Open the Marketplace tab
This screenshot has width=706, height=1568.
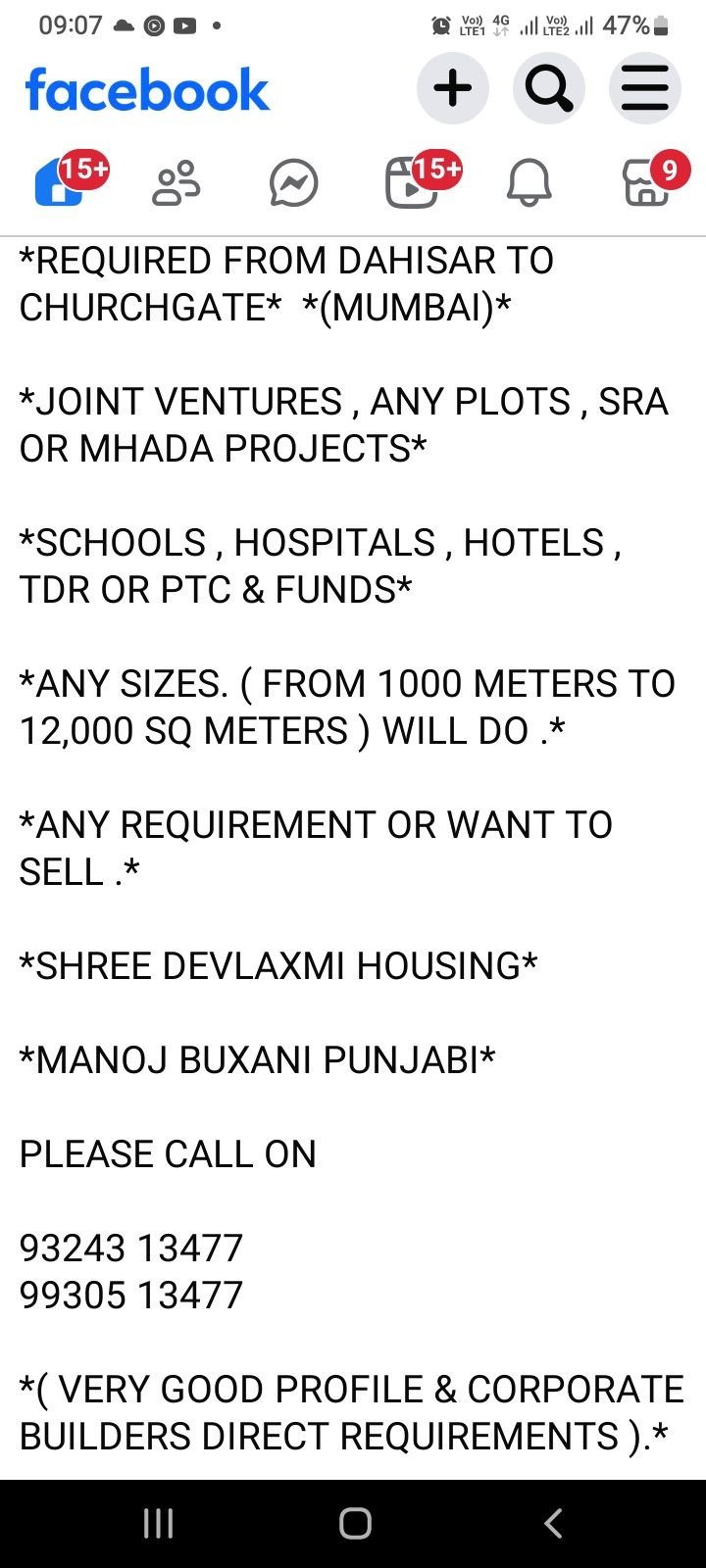647,181
